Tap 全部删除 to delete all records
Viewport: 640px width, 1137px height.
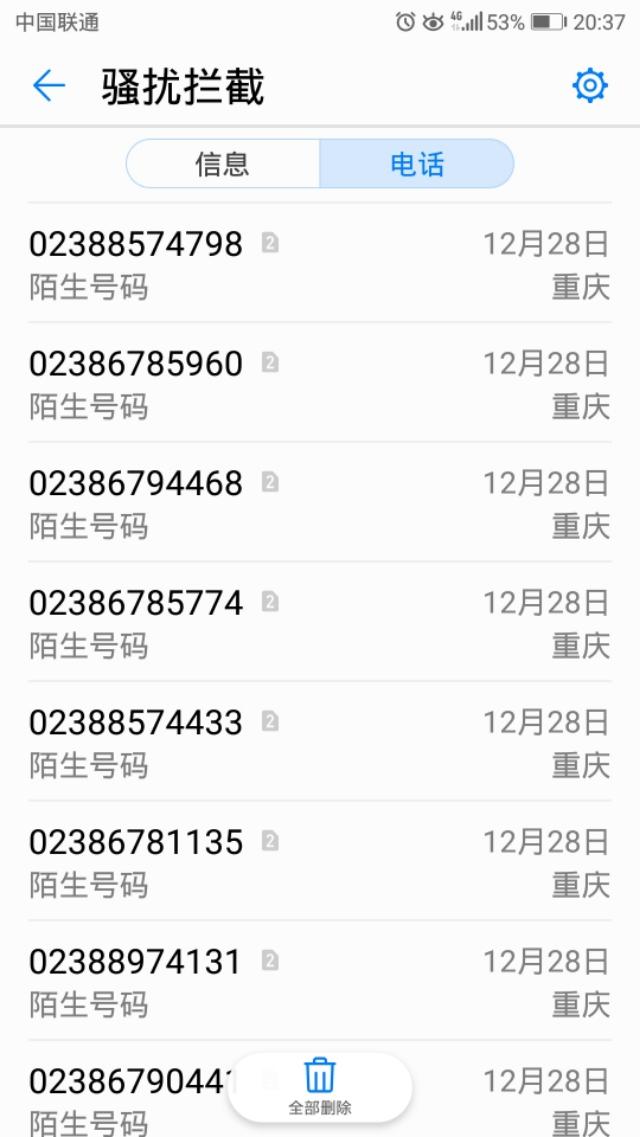point(320,1087)
